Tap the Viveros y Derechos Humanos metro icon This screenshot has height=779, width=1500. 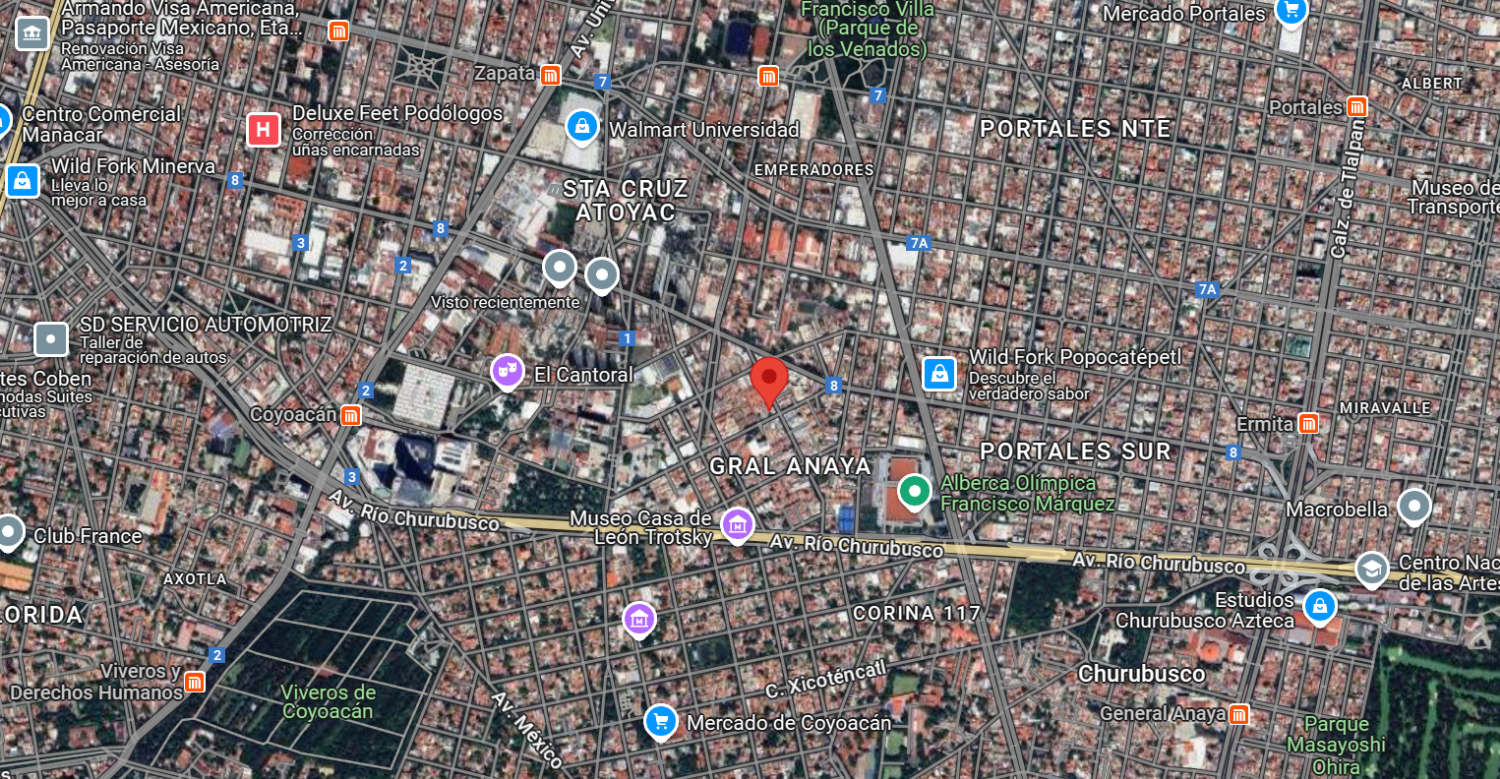click(x=194, y=682)
